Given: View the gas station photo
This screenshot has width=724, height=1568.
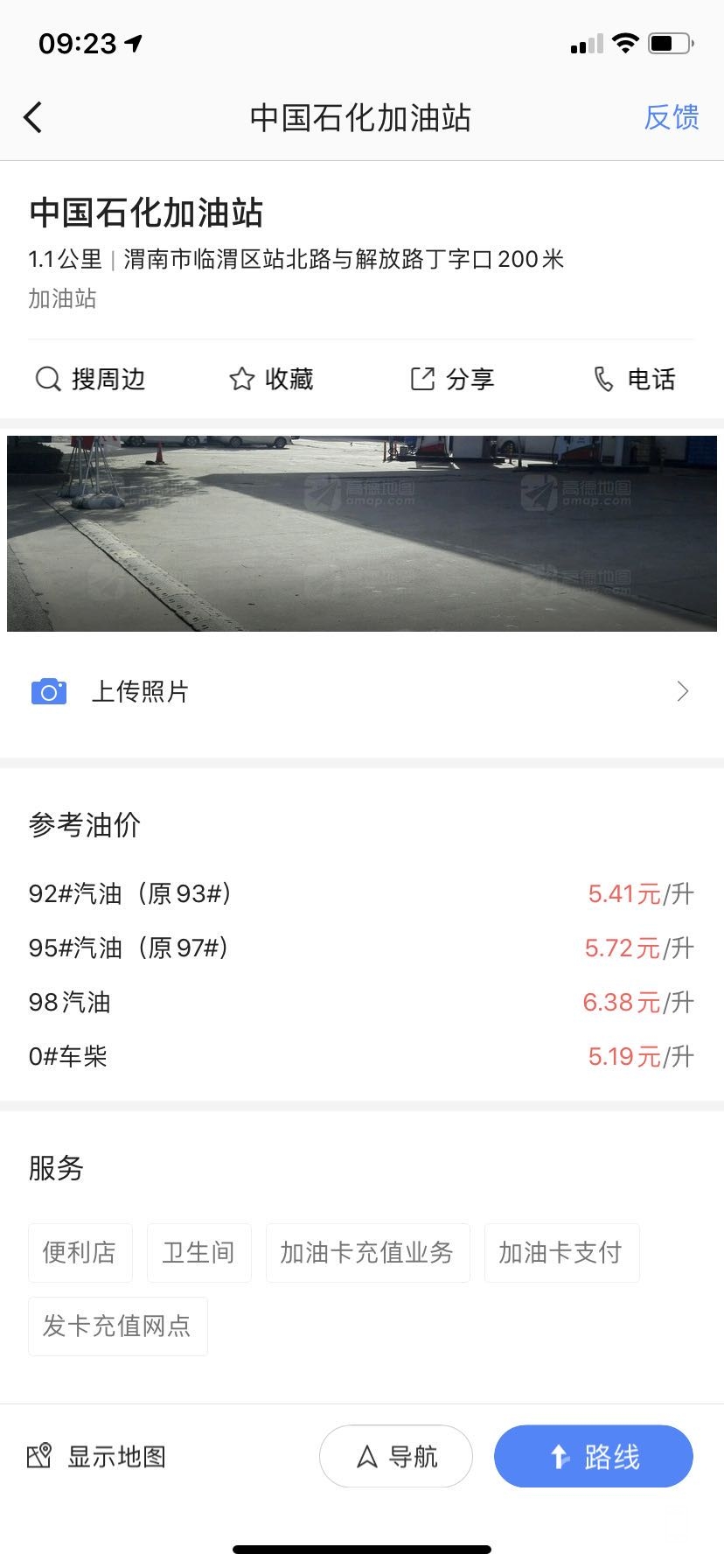Looking at the screenshot, I should click(x=362, y=533).
